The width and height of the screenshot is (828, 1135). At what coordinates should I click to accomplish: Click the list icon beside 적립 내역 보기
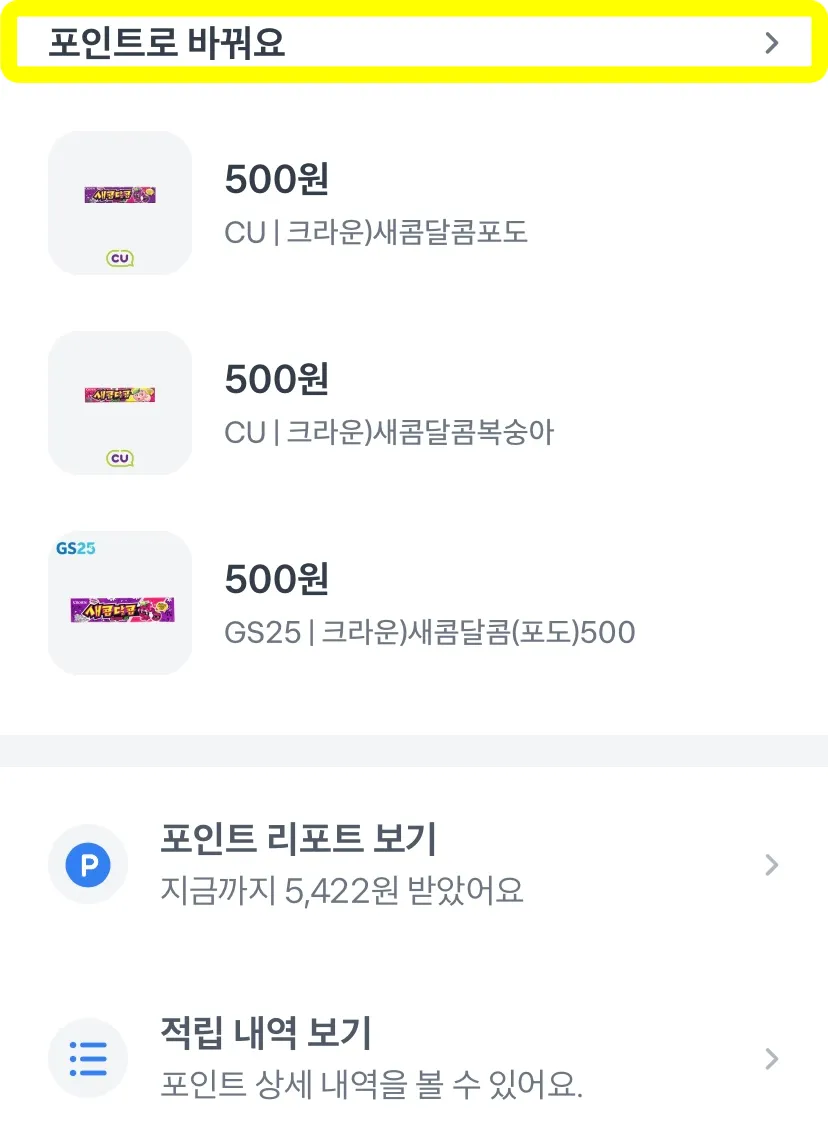[88, 1057]
